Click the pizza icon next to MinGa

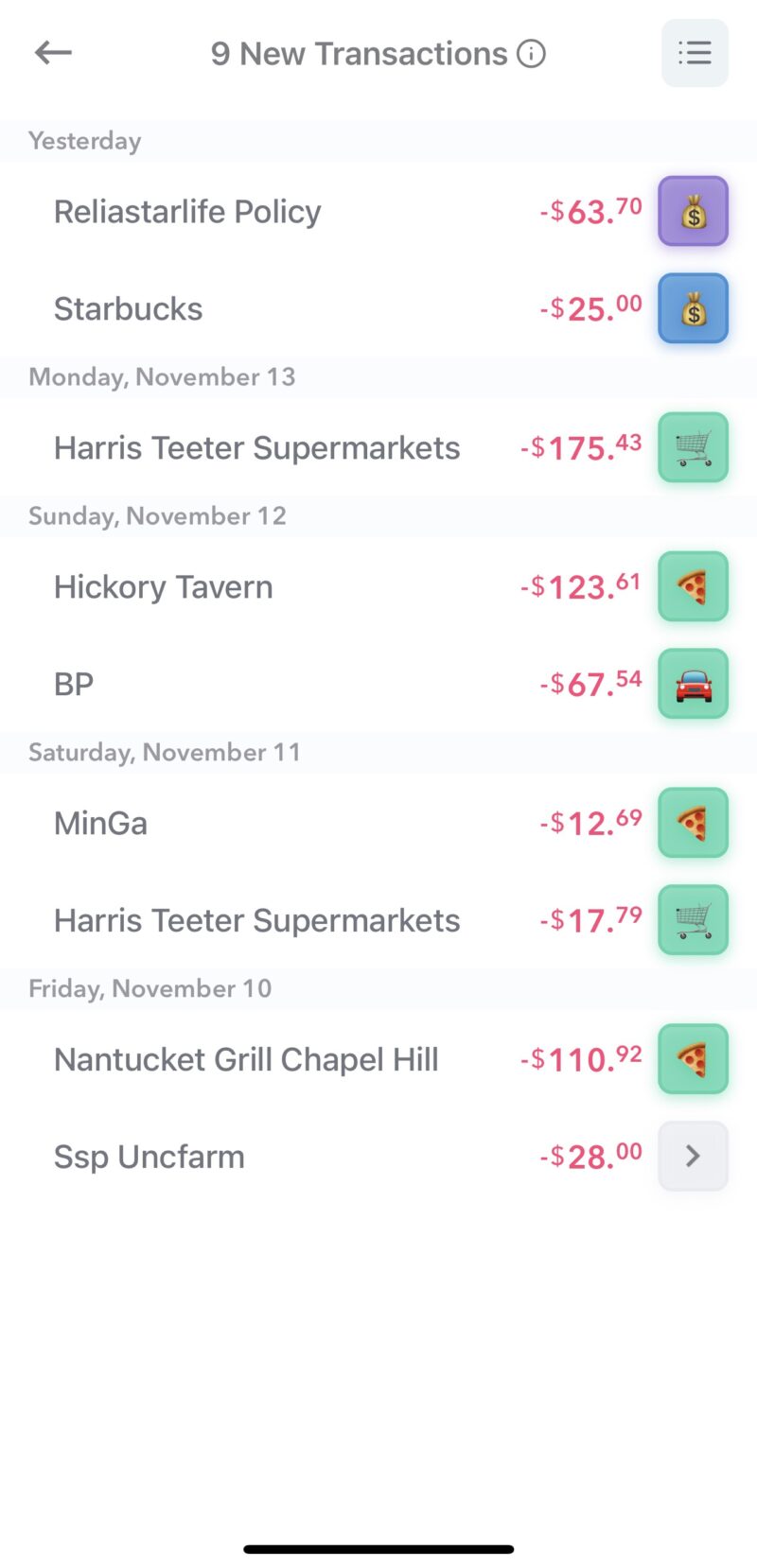[693, 823]
